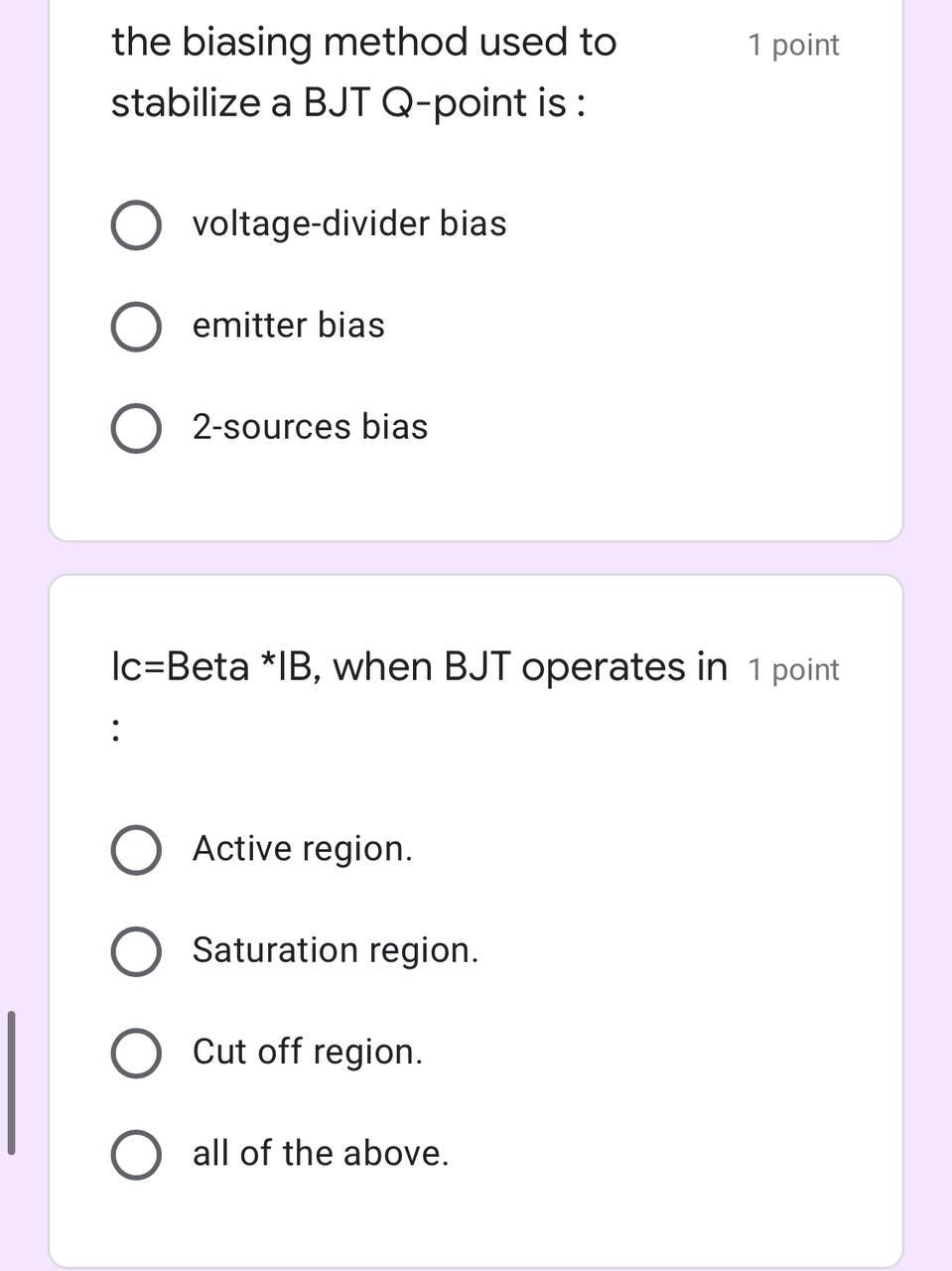Screen dimensions: 952x1271
Task: Select the emitter bias option
Action: pyautogui.click(x=136, y=327)
